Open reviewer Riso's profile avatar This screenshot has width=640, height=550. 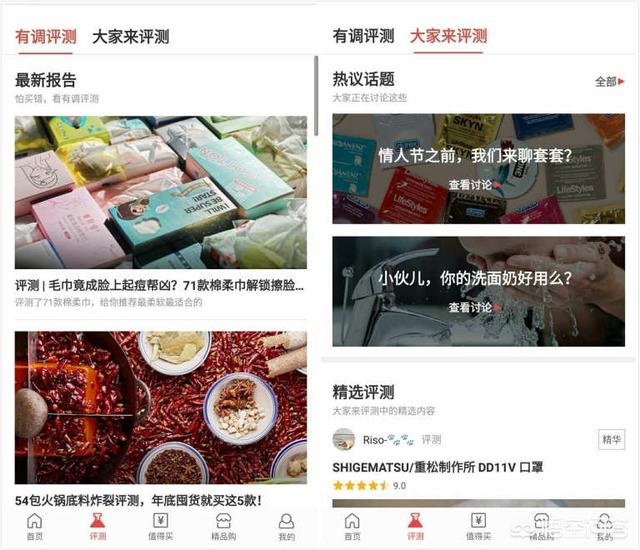click(344, 439)
